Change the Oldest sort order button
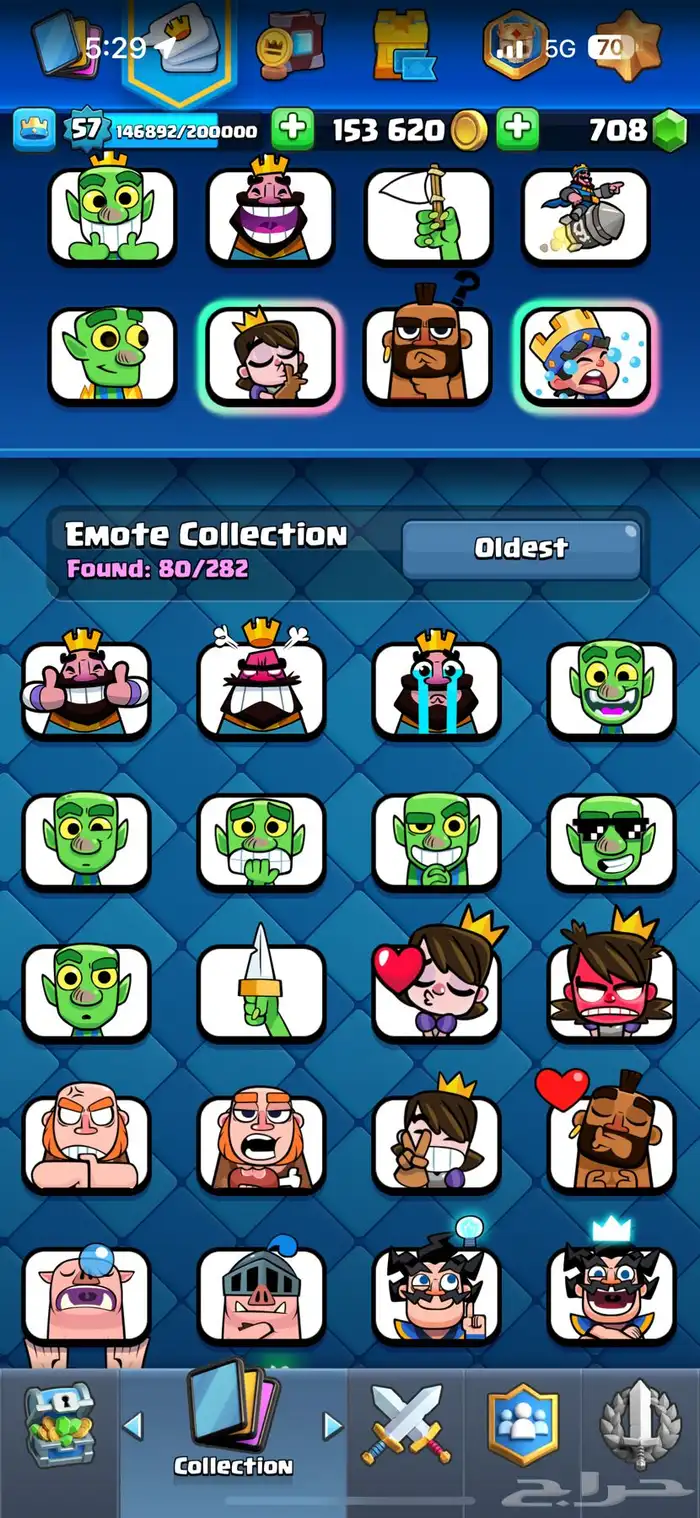The height and width of the screenshot is (1518, 700). 520,547
